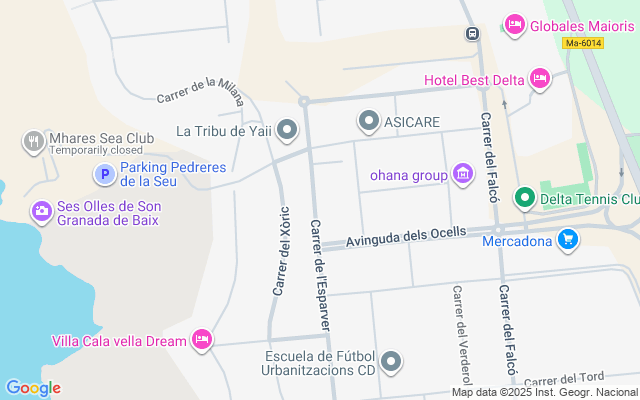The image size is (640, 400).
Task: Tap the bus stop icon
Action: pos(473,33)
